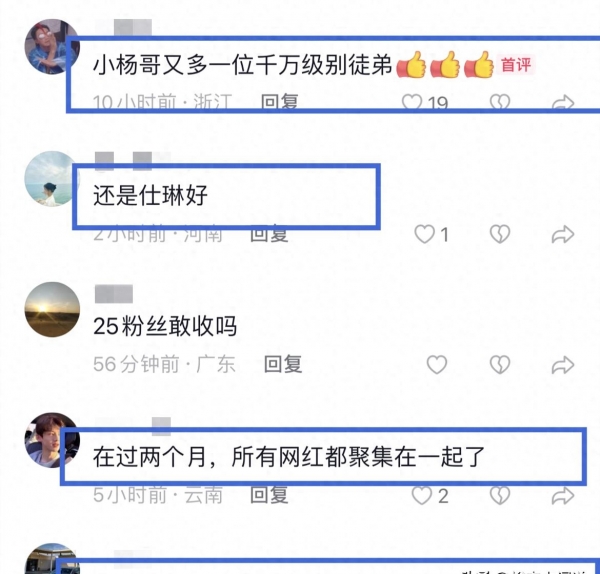Share the comment 小杨哥又多一位千万级别徒弟
This screenshot has height=574, width=600.
(563, 102)
